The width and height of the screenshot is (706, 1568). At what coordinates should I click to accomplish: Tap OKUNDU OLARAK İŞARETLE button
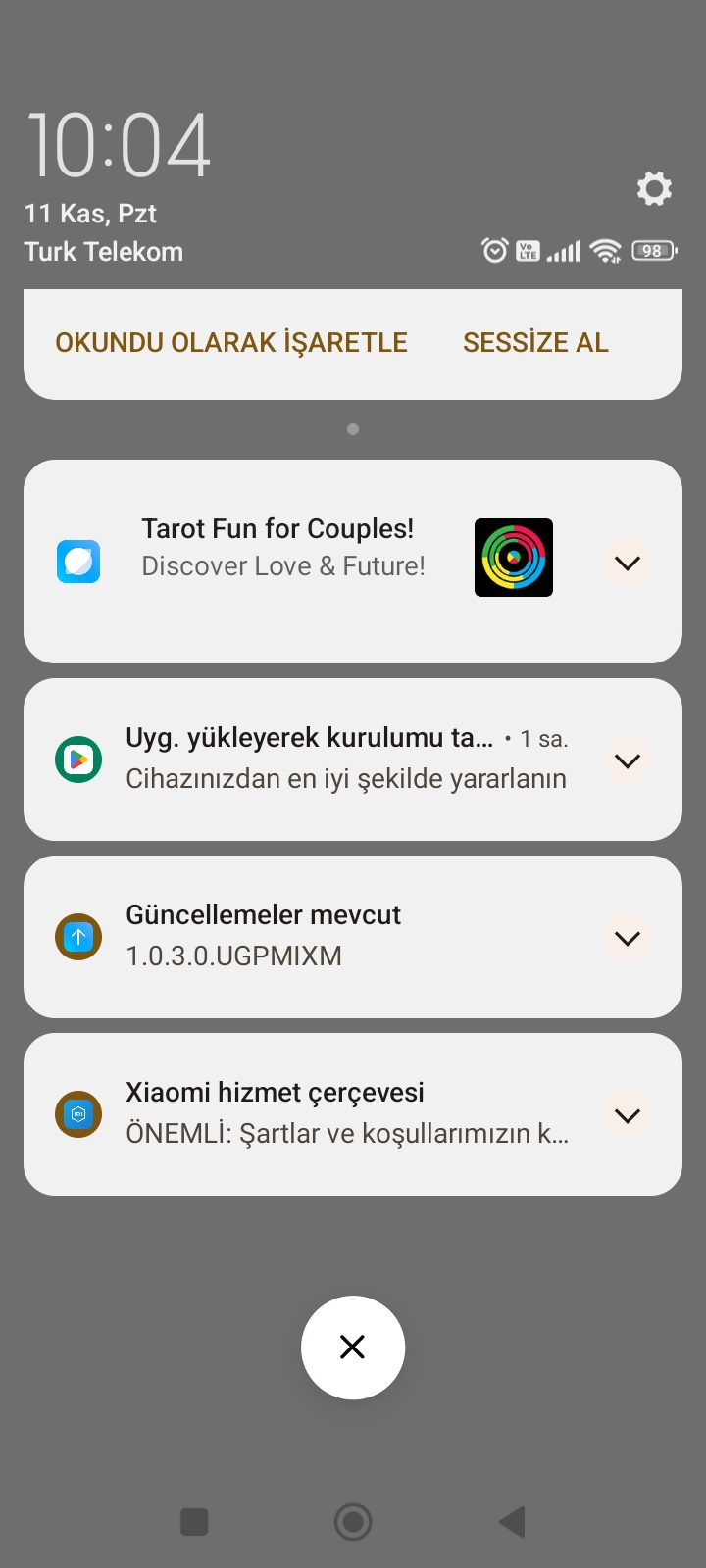coord(231,342)
